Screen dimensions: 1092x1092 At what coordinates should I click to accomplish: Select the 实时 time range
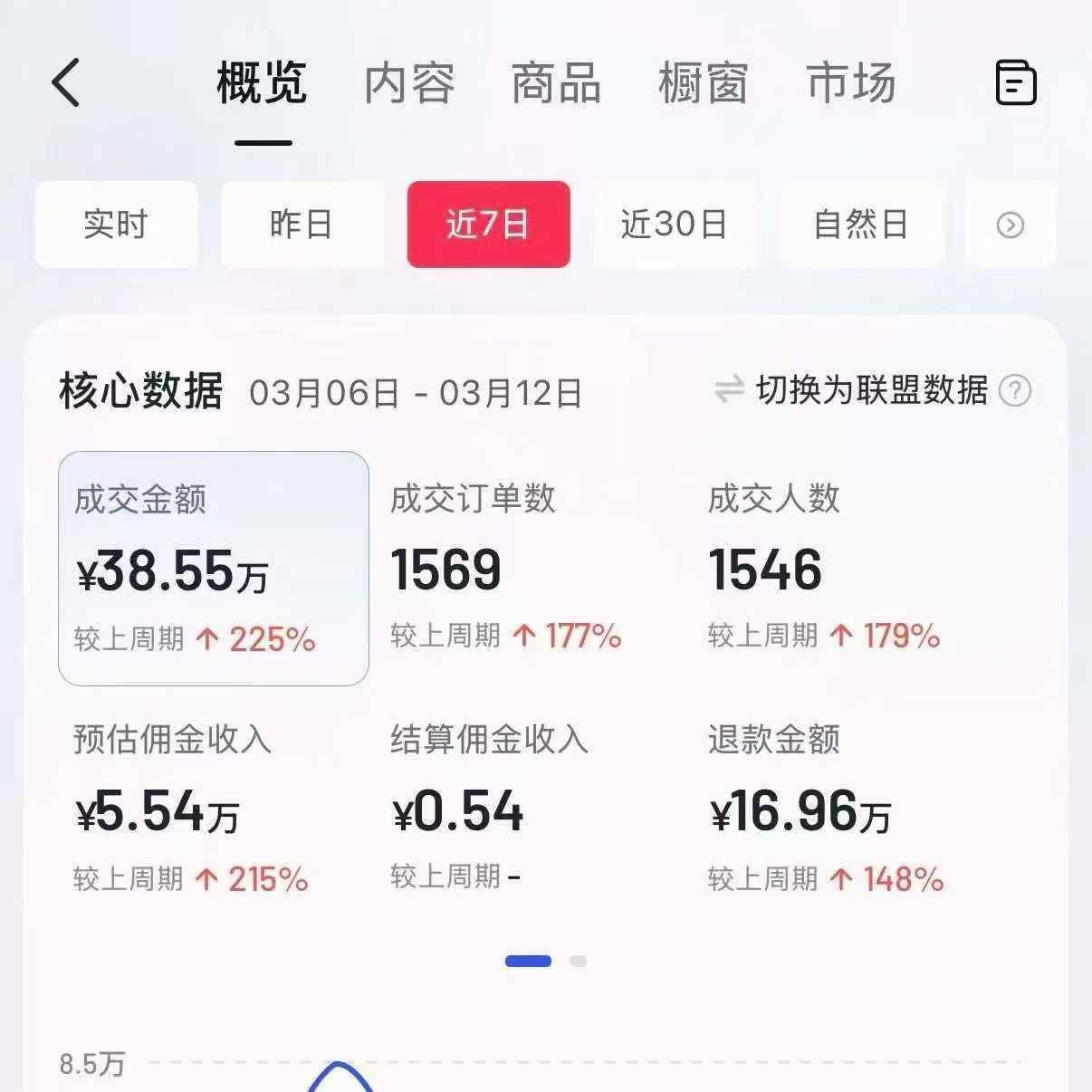click(x=116, y=225)
